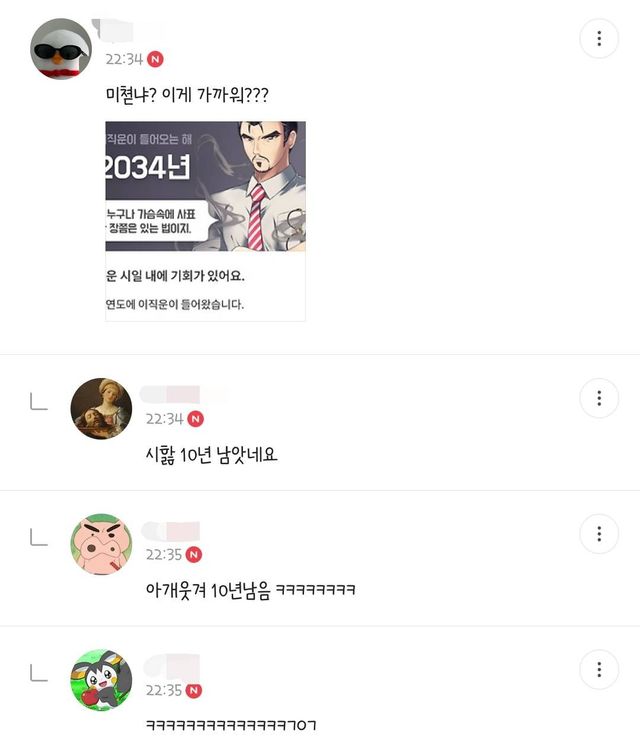This screenshot has width=640, height=756.
Task: Open the profile picture beside "시핣 10년 남앗네요"
Action: 101,408
